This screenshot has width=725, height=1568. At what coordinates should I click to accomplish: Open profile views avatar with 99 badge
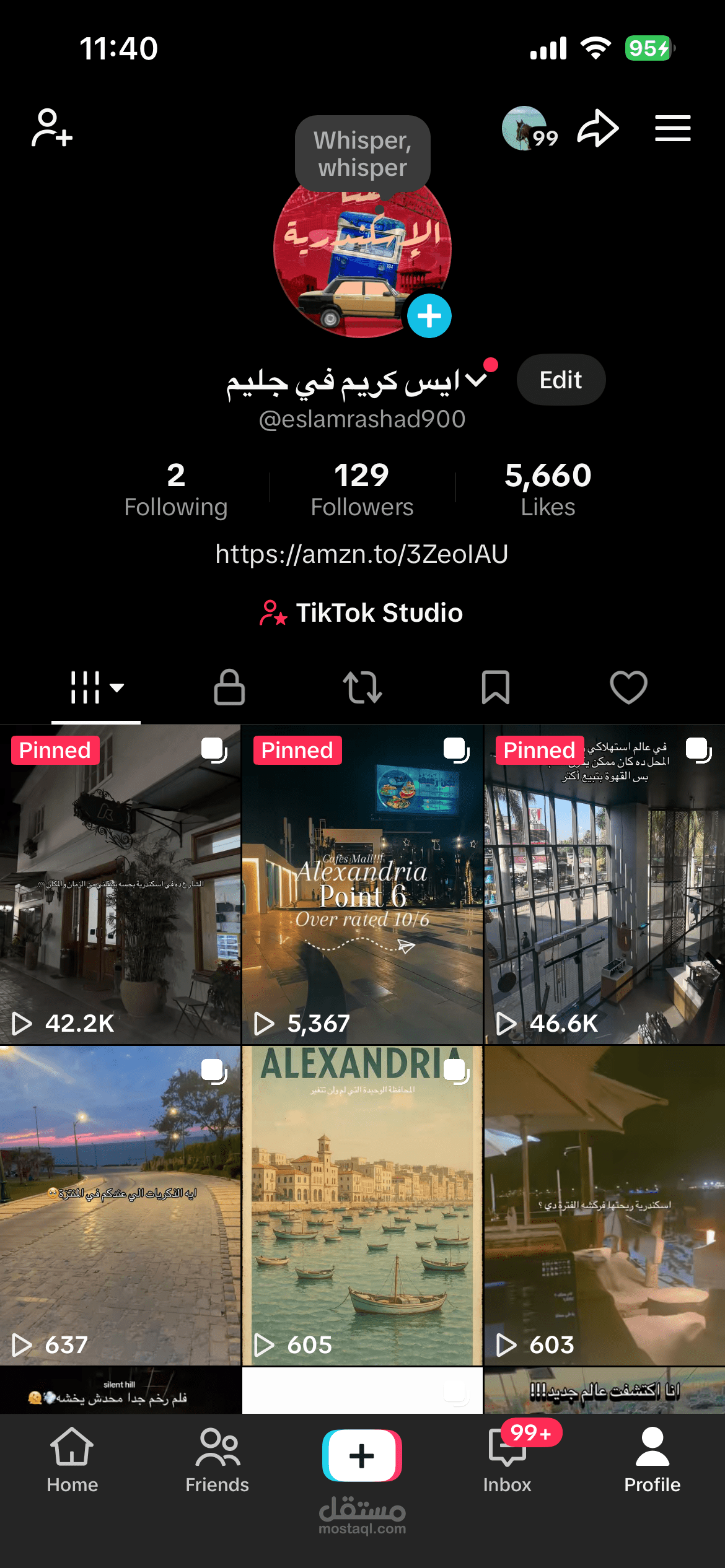(527, 129)
